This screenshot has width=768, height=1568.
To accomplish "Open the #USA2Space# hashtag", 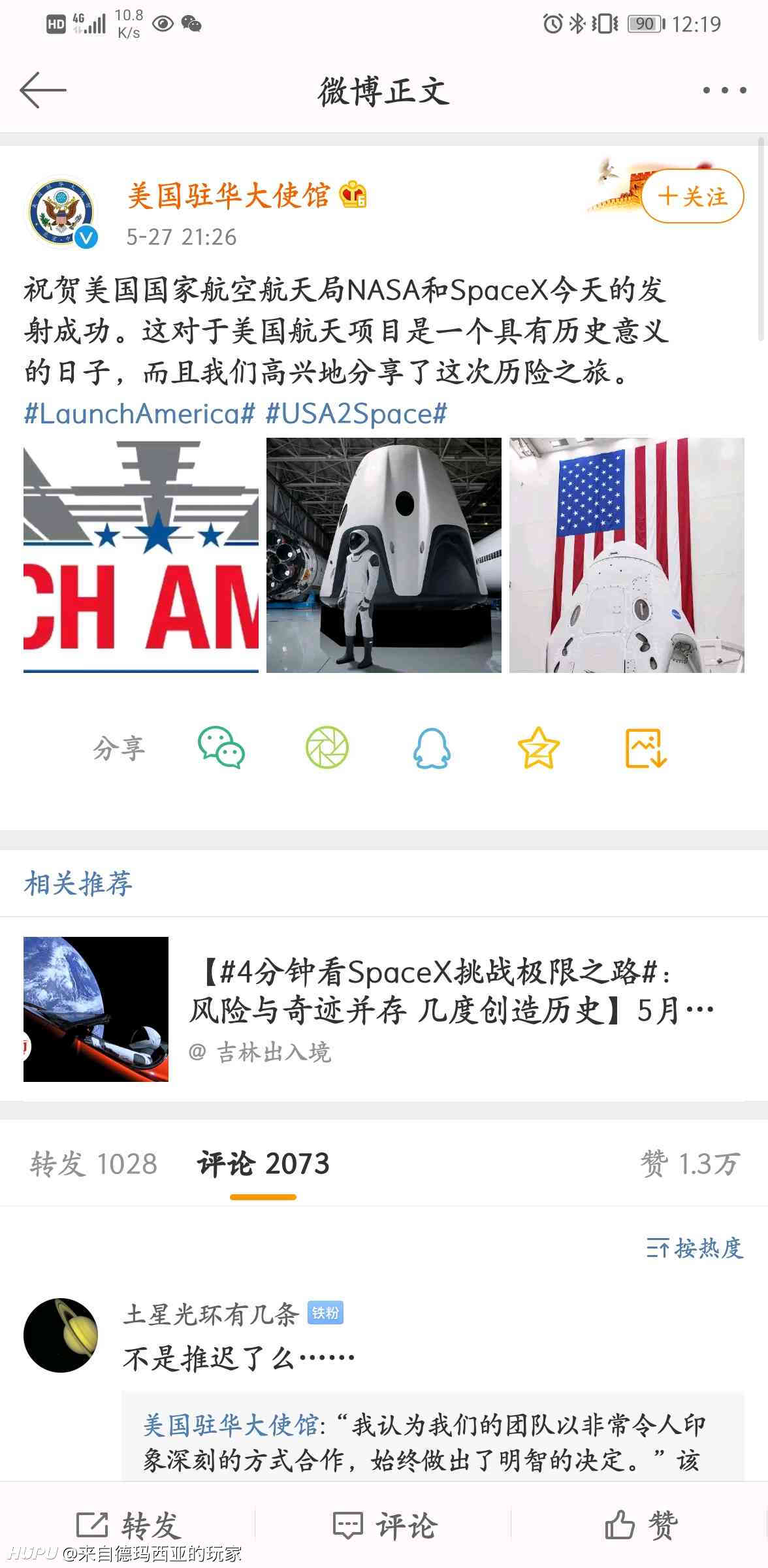I will click(357, 414).
